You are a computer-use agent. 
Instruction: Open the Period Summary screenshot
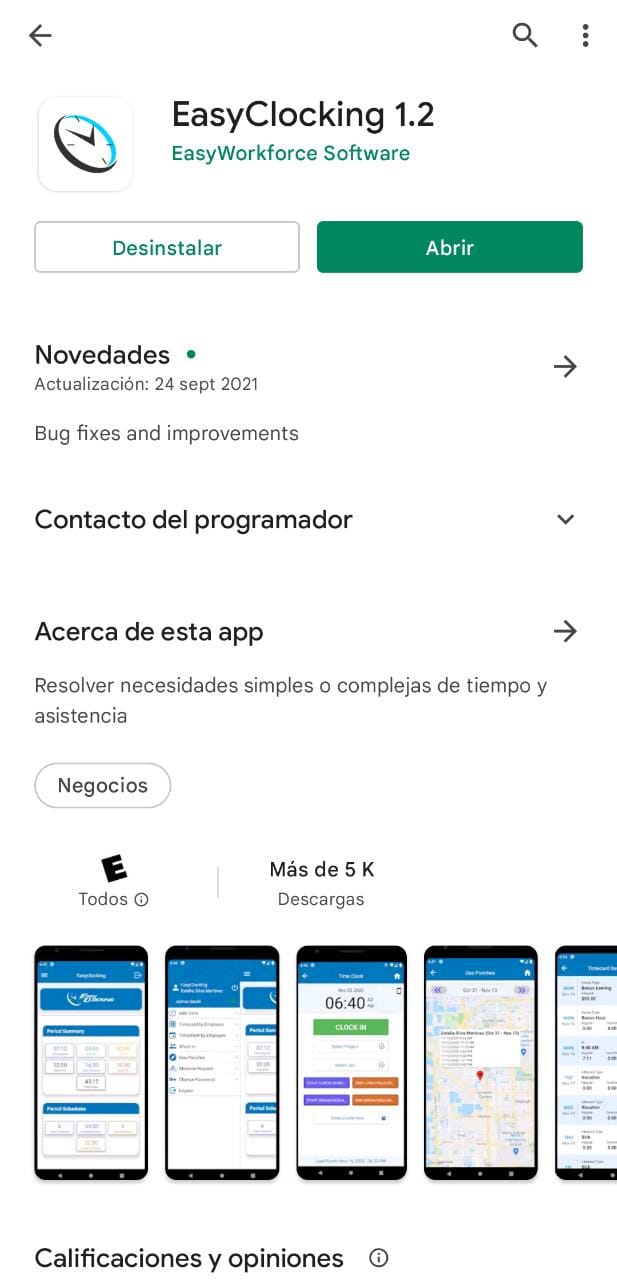pos(91,1062)
